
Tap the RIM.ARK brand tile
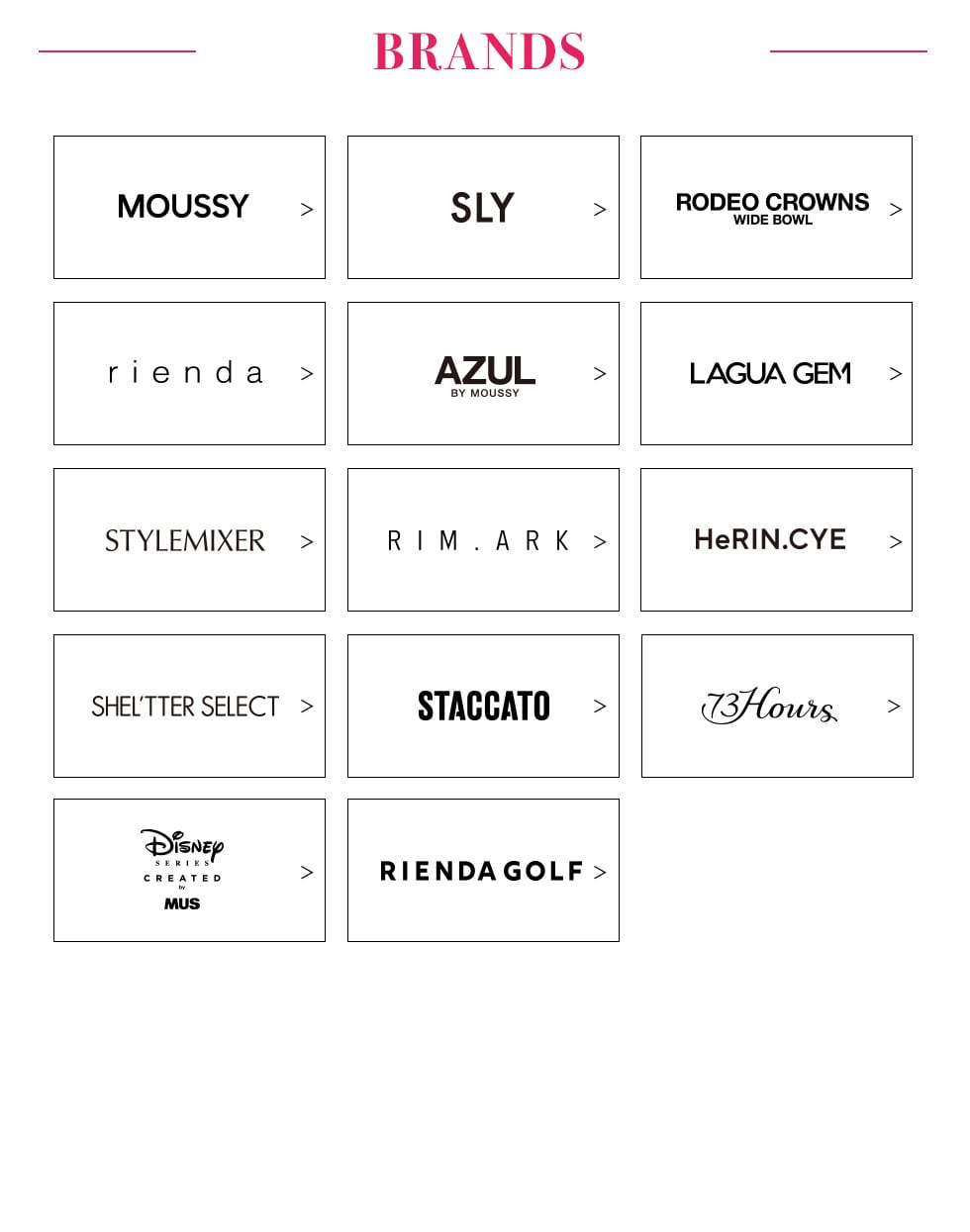click(x=483, y=539)
